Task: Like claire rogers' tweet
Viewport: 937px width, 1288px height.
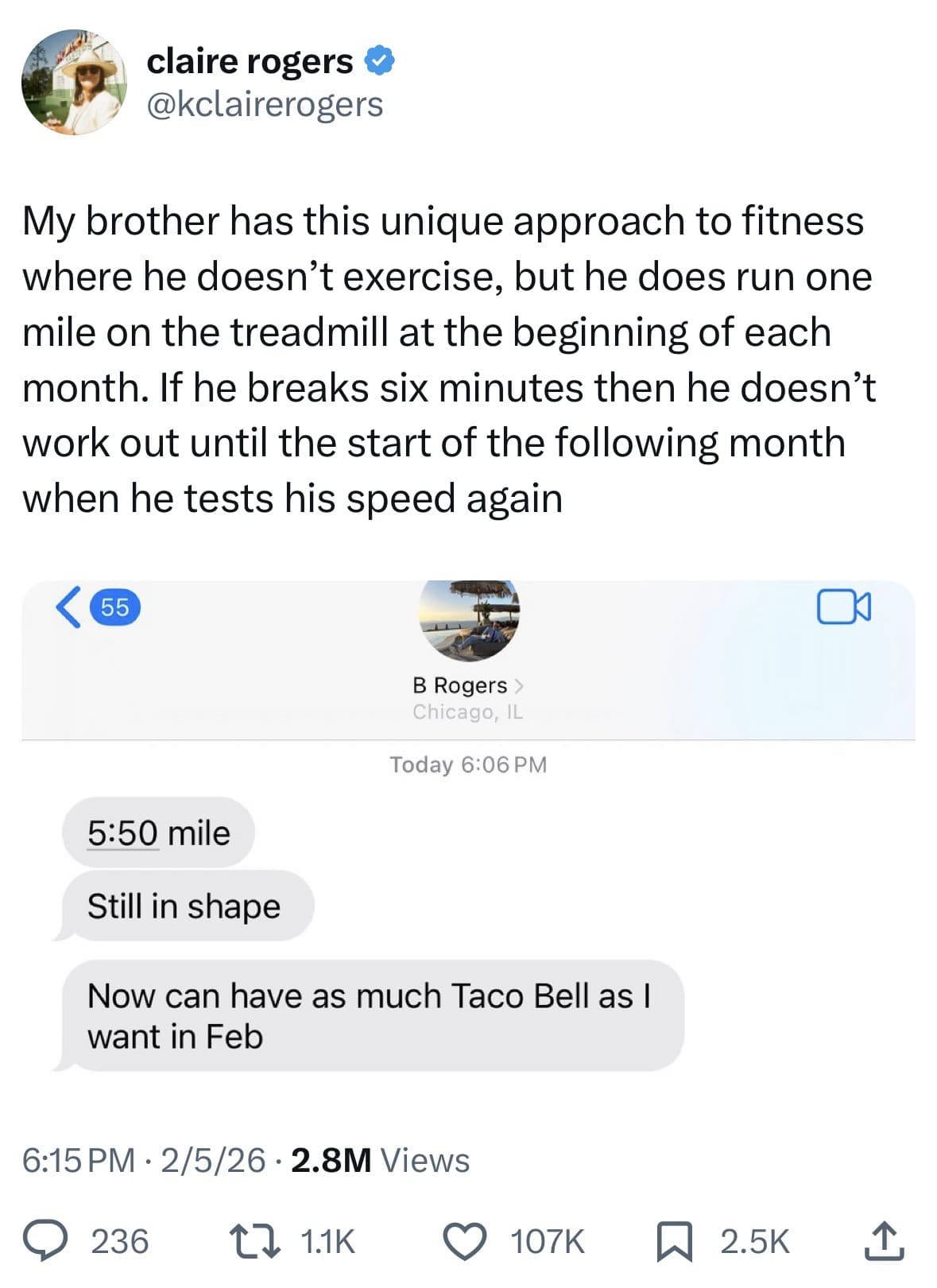Action: coord(465,1241)
